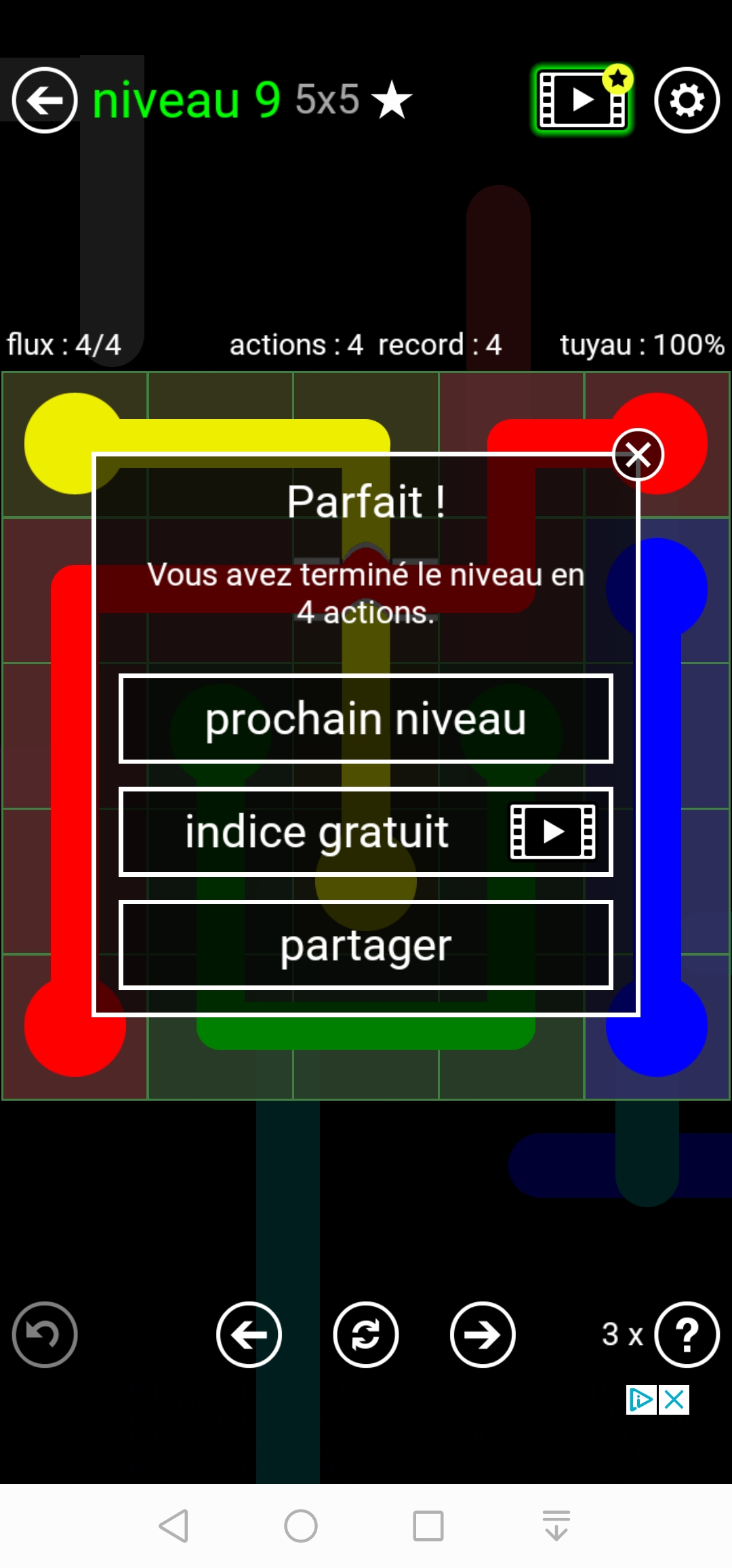Close the ad banner
732x1568 pixels.
[x=674, y=1400]
